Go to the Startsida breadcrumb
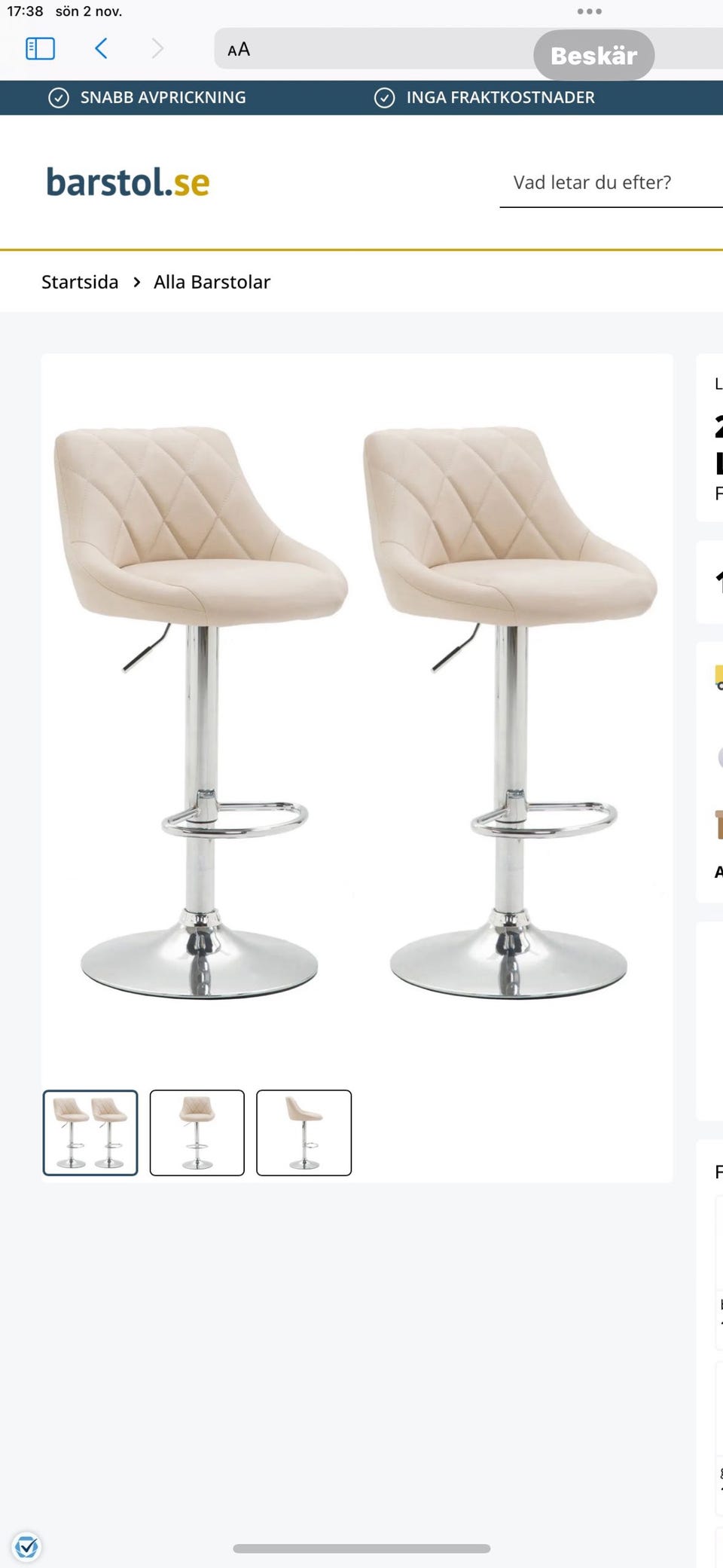Screen dimensions: 723x1568 pyautogui.click(x=80, y=282)
